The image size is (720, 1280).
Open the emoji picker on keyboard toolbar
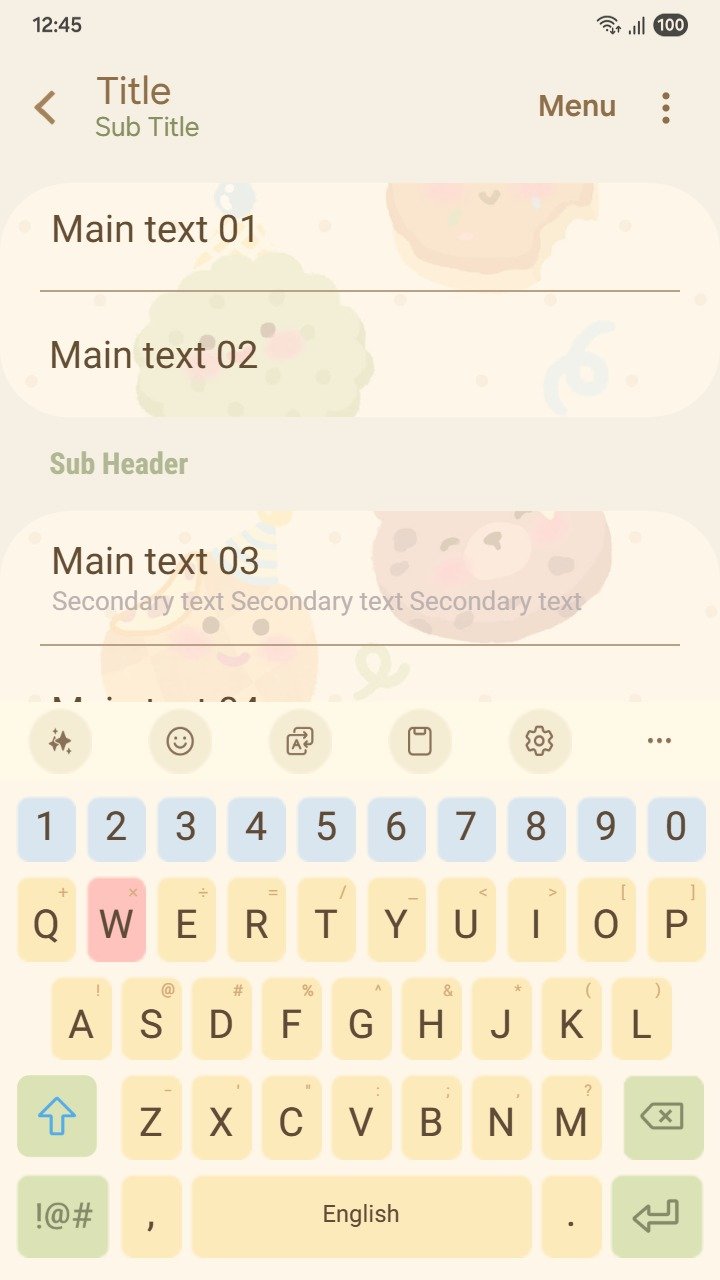[x=180, y=741]
